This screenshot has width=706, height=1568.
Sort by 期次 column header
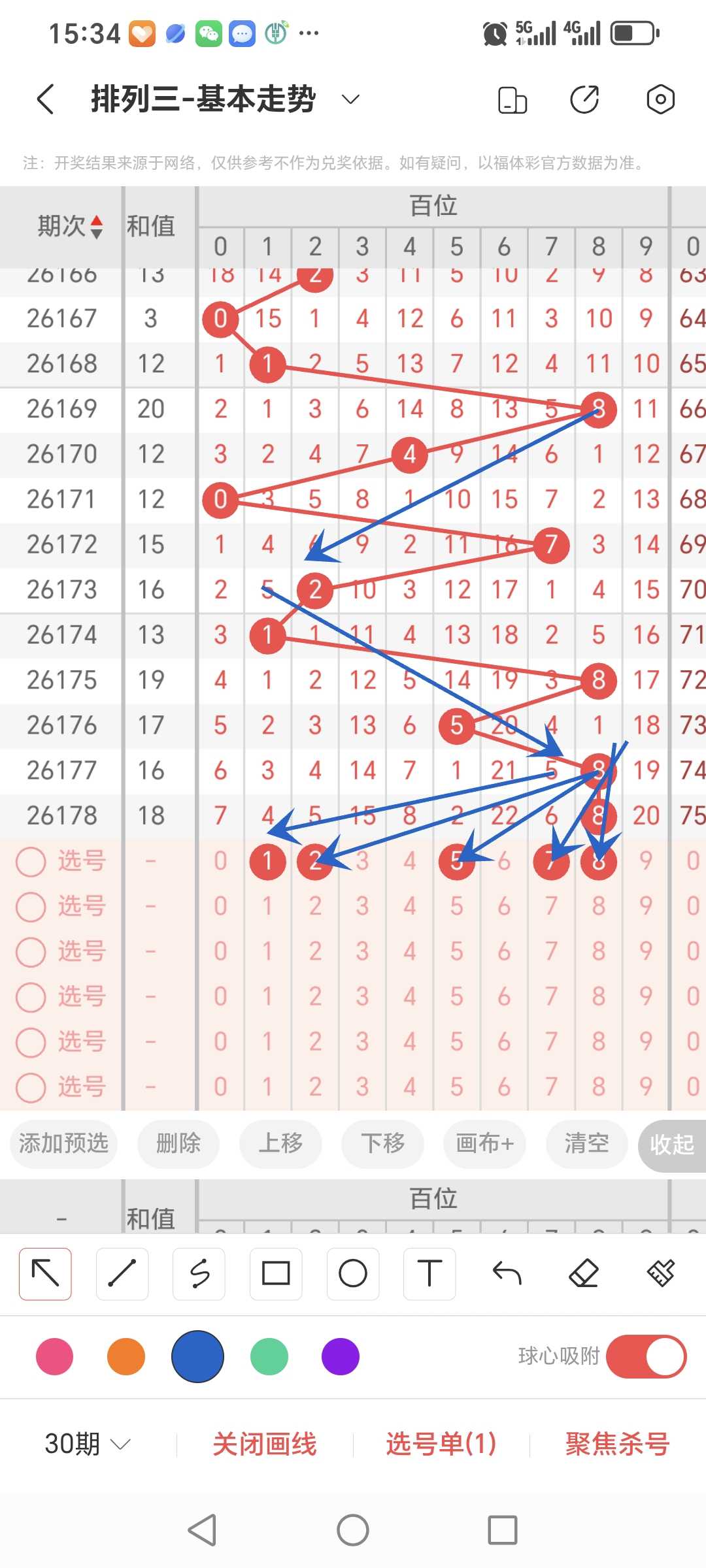(69, 226)
